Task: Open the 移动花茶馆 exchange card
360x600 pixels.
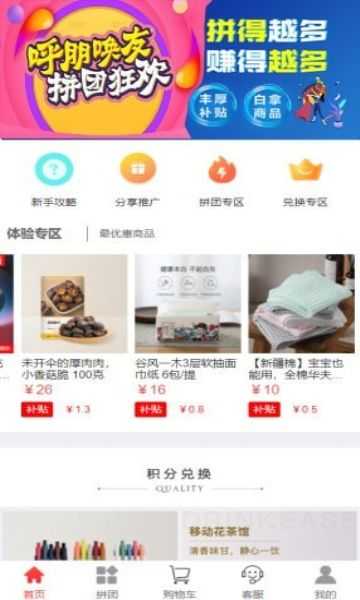Action: [269, 536]
